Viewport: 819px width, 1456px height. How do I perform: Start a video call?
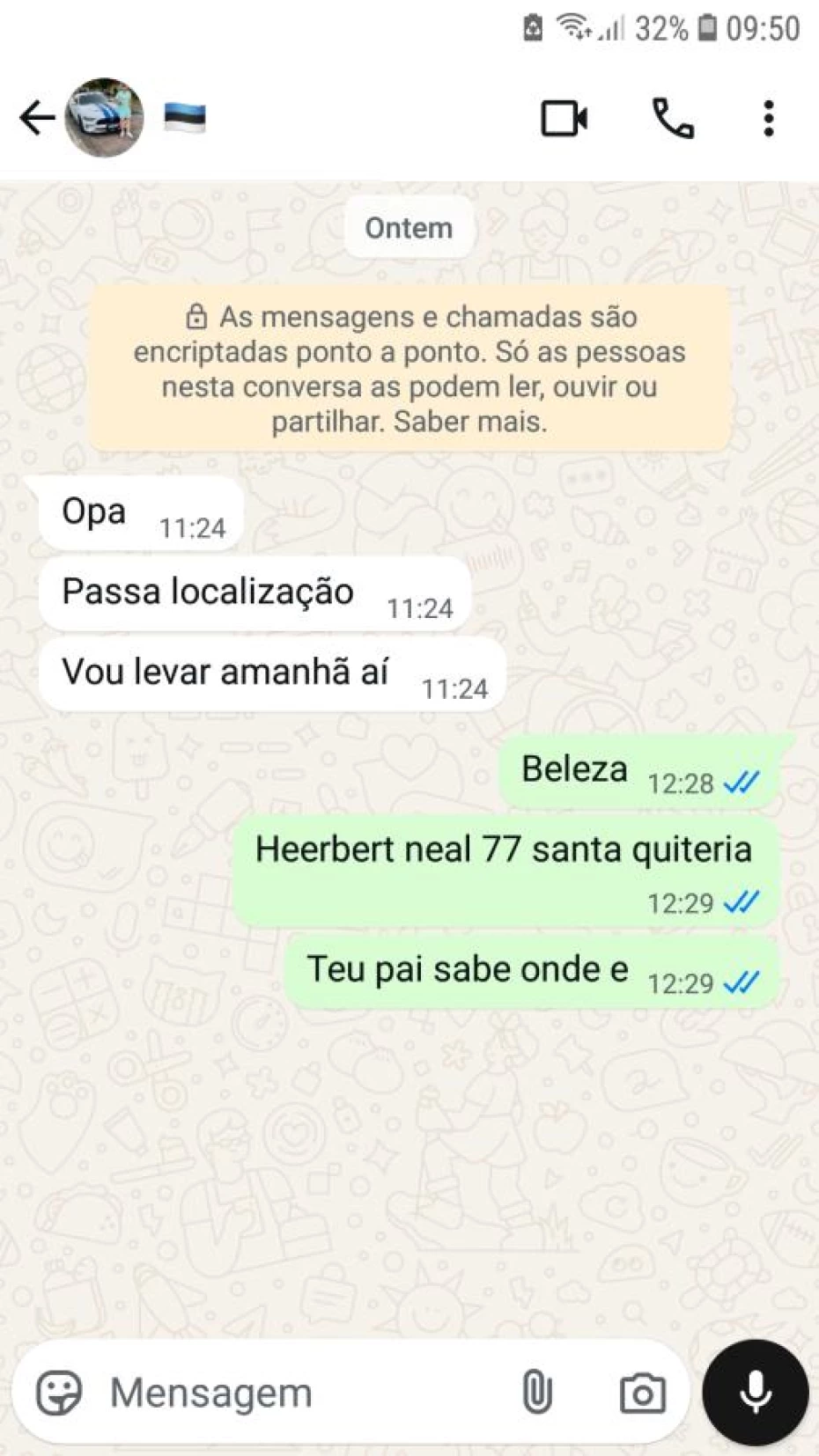(564, 119)
